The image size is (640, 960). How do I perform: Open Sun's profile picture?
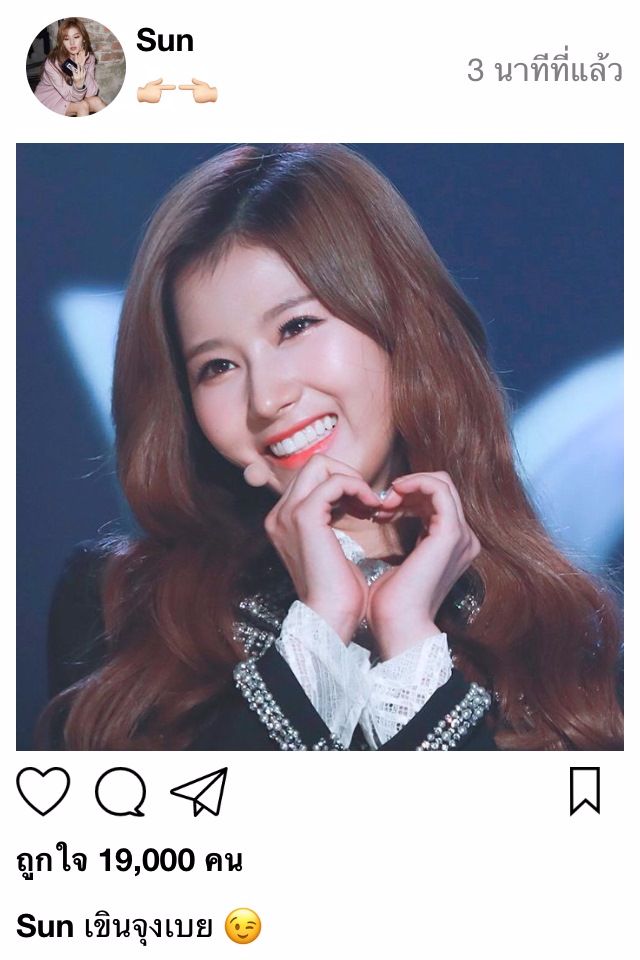click(x=75, y=67)
